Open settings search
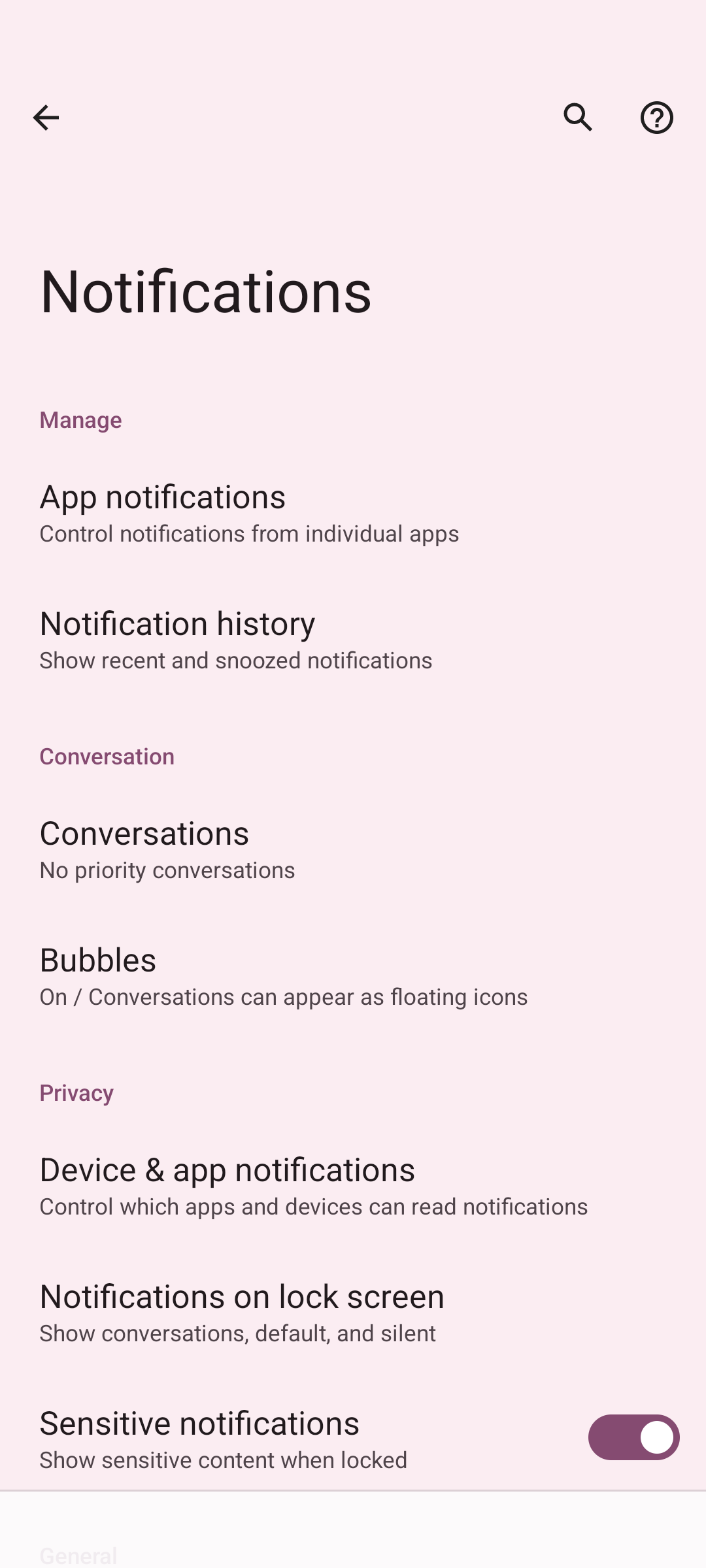Image resolution: width=706 pixels, height=1568 pixels. [578, 118]
